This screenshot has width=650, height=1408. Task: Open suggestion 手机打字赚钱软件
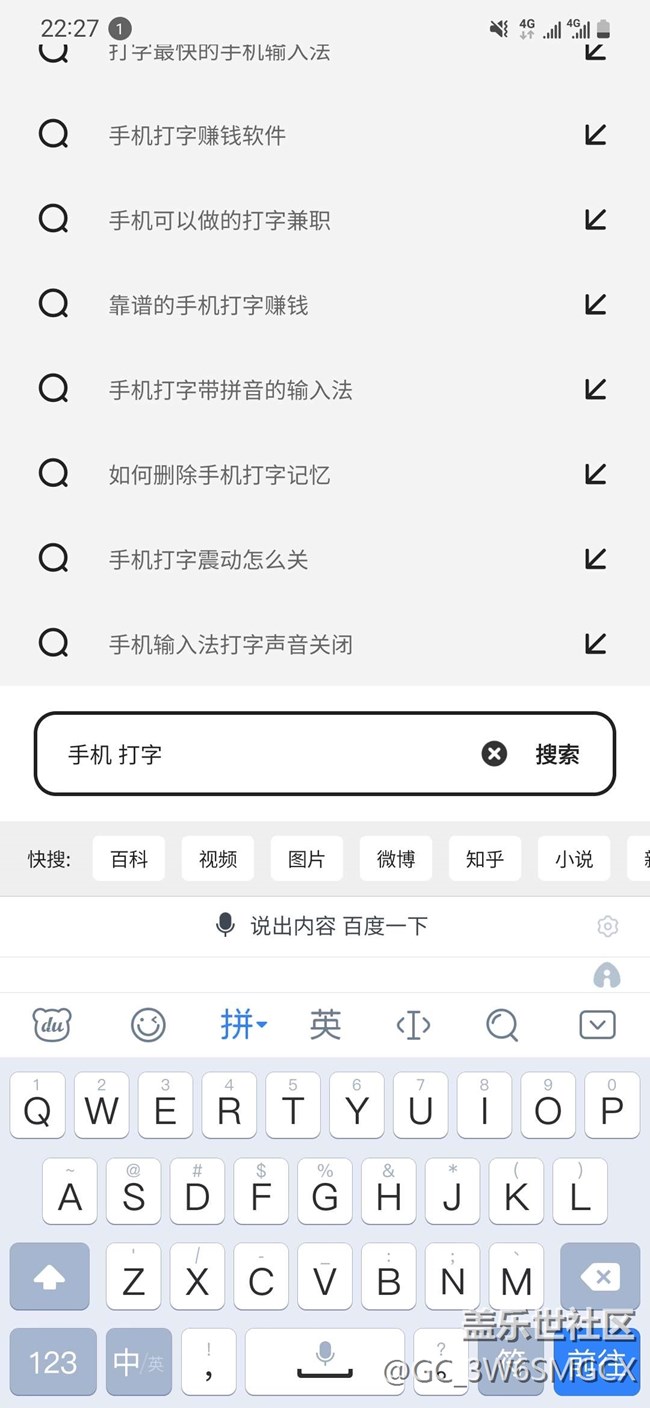pos(197,135)
